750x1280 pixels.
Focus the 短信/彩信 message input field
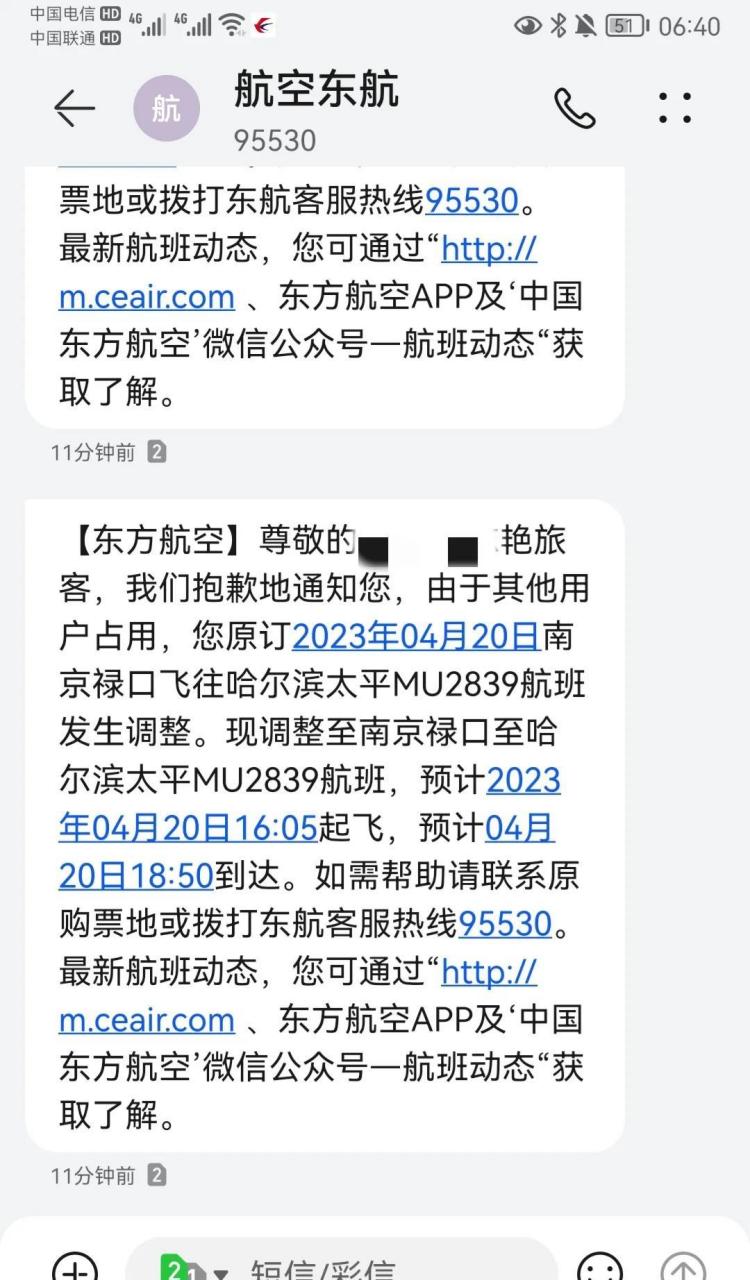click(380, 1270)
